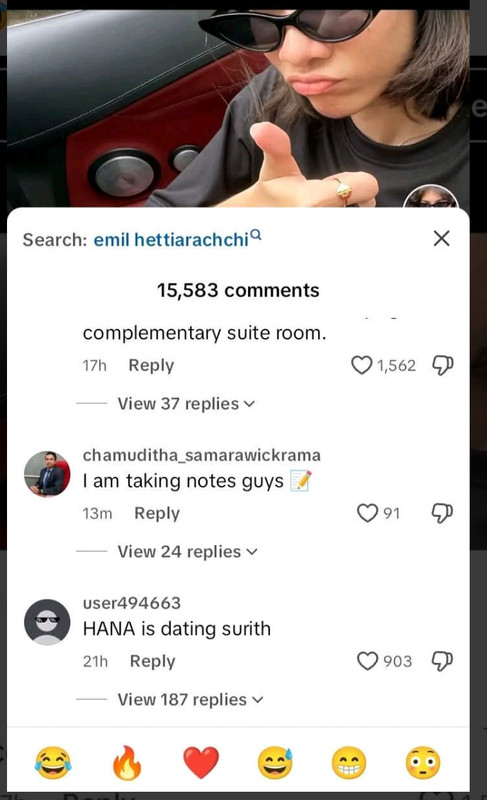Reply to chamuditha_samarawickrama's comment

pyautogui.click(x=157, y=513)
